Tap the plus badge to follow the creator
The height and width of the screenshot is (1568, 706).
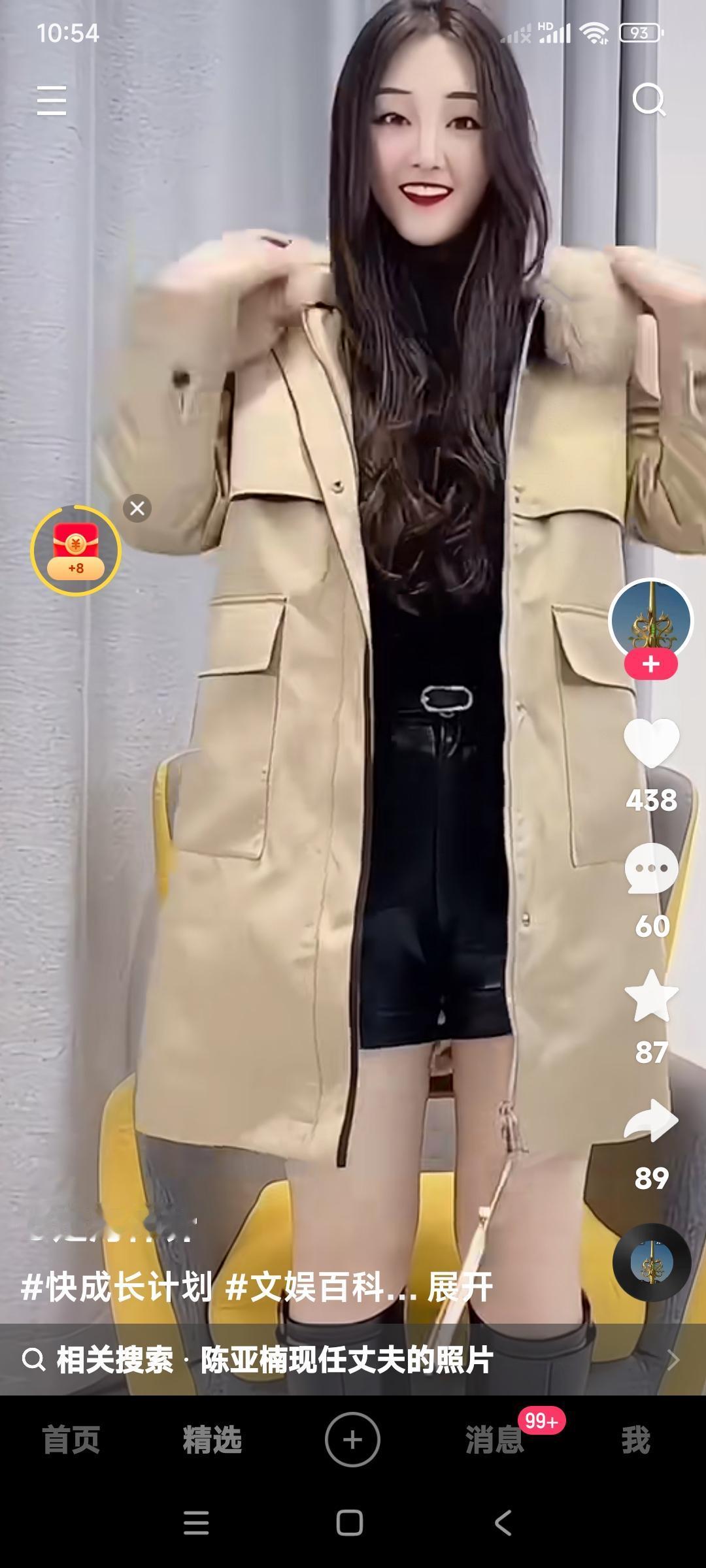point(651,664)
